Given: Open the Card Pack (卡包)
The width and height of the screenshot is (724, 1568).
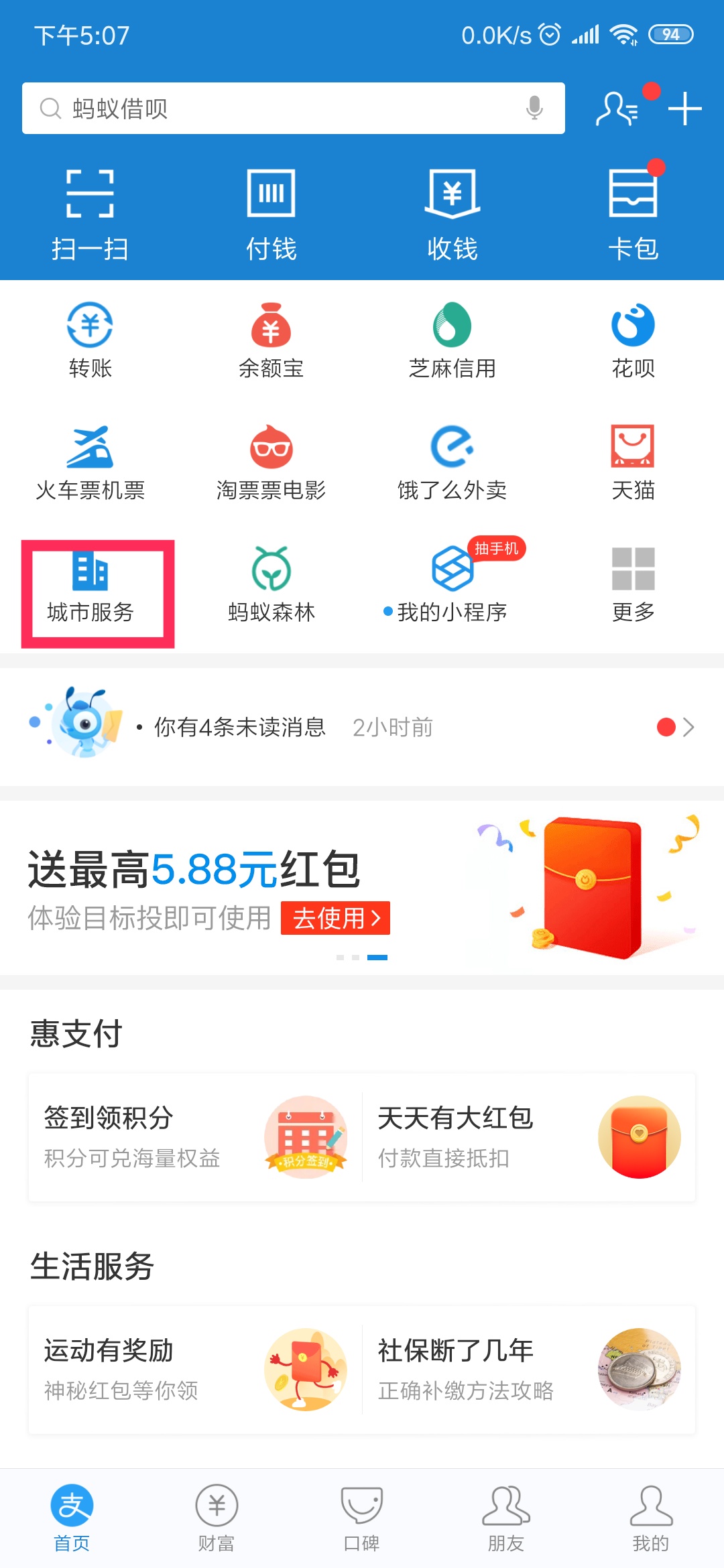Looking at the screenshot, I should coord(633,211).
